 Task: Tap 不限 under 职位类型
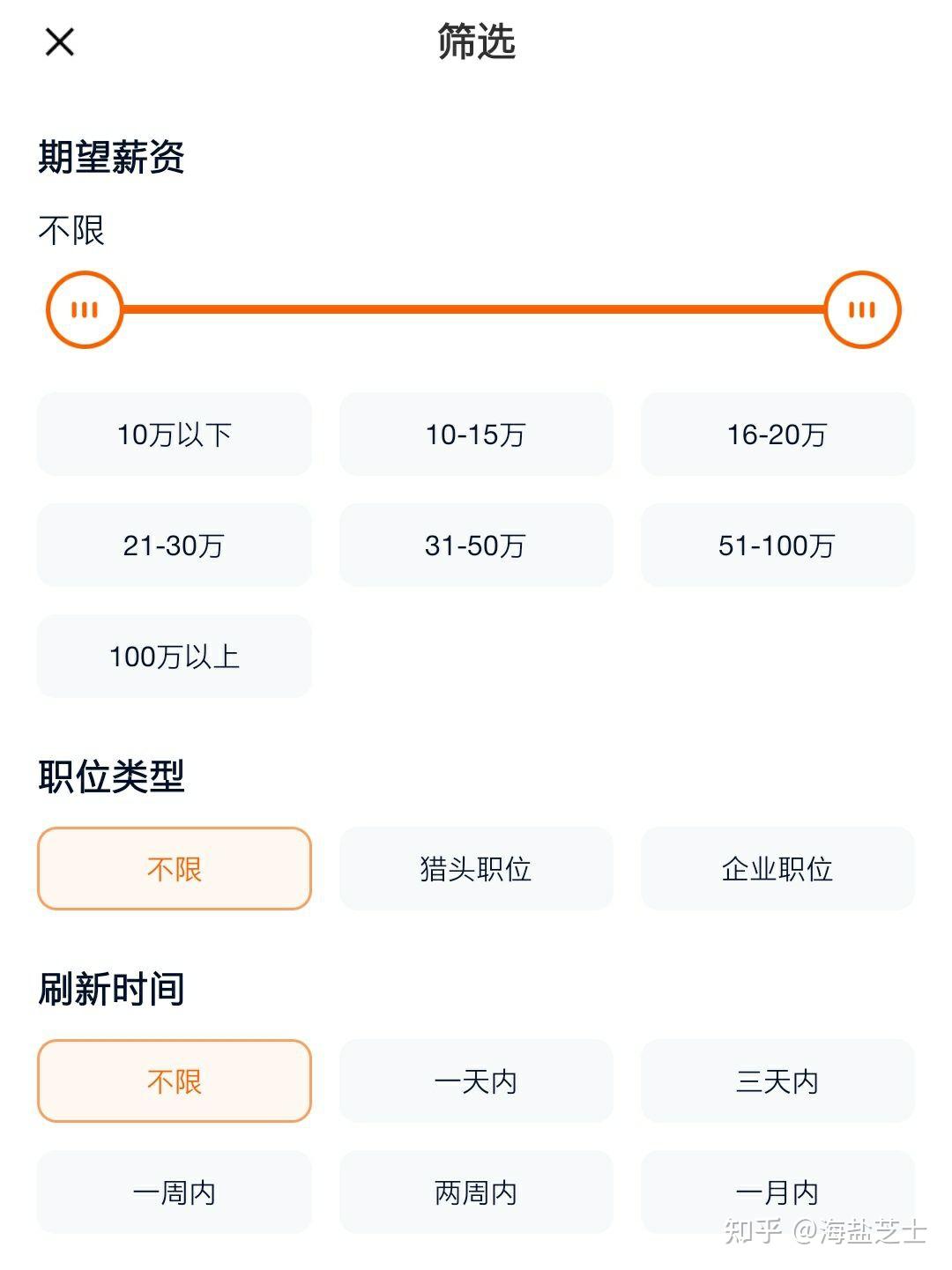175,868
